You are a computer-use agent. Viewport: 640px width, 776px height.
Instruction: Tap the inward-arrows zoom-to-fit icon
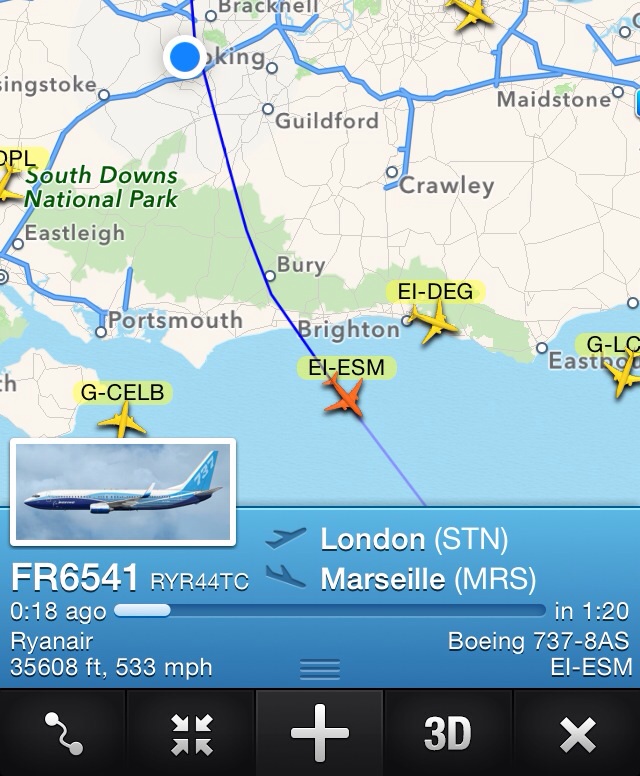(x=191, y=734)
